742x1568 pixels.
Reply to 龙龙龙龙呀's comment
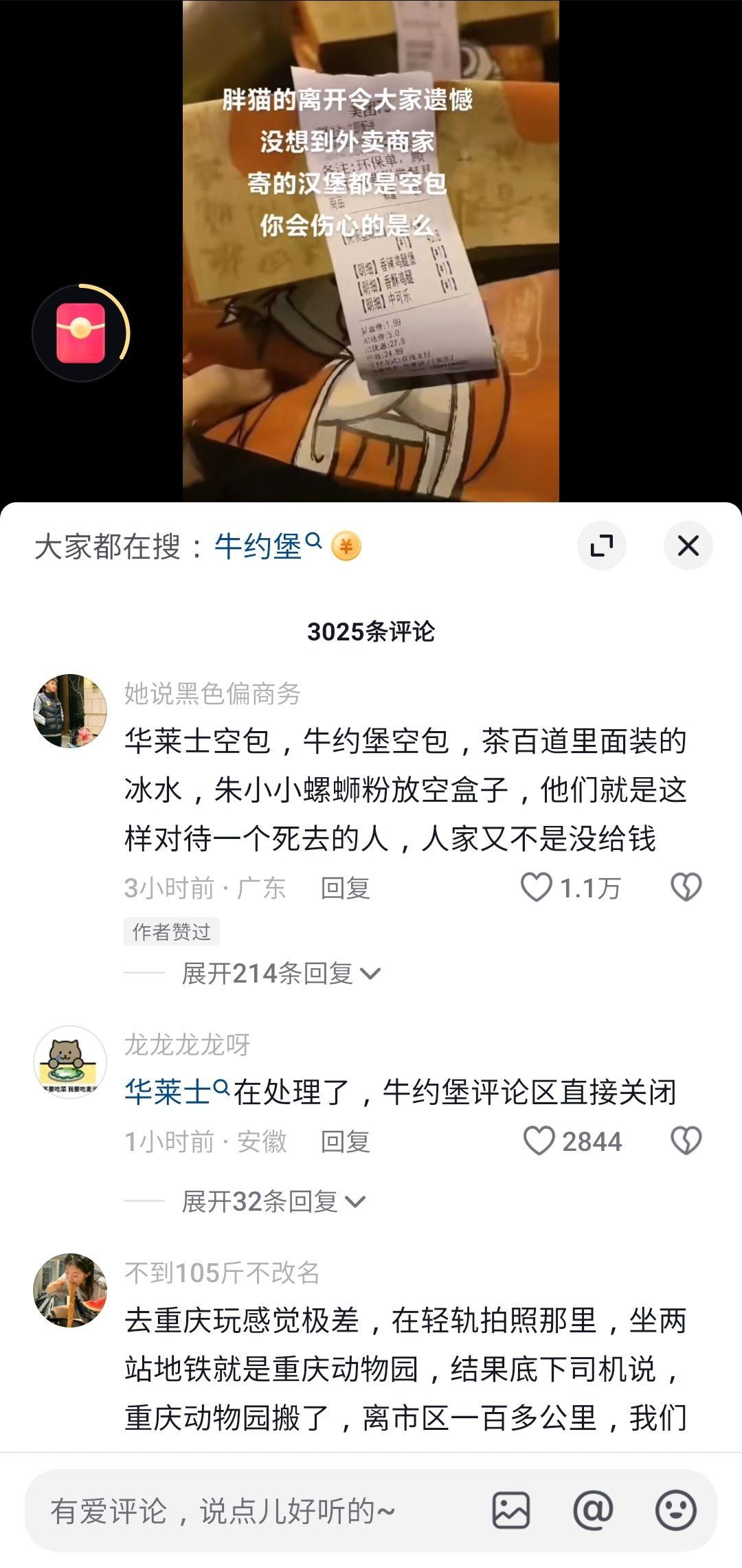point(345,1142)
